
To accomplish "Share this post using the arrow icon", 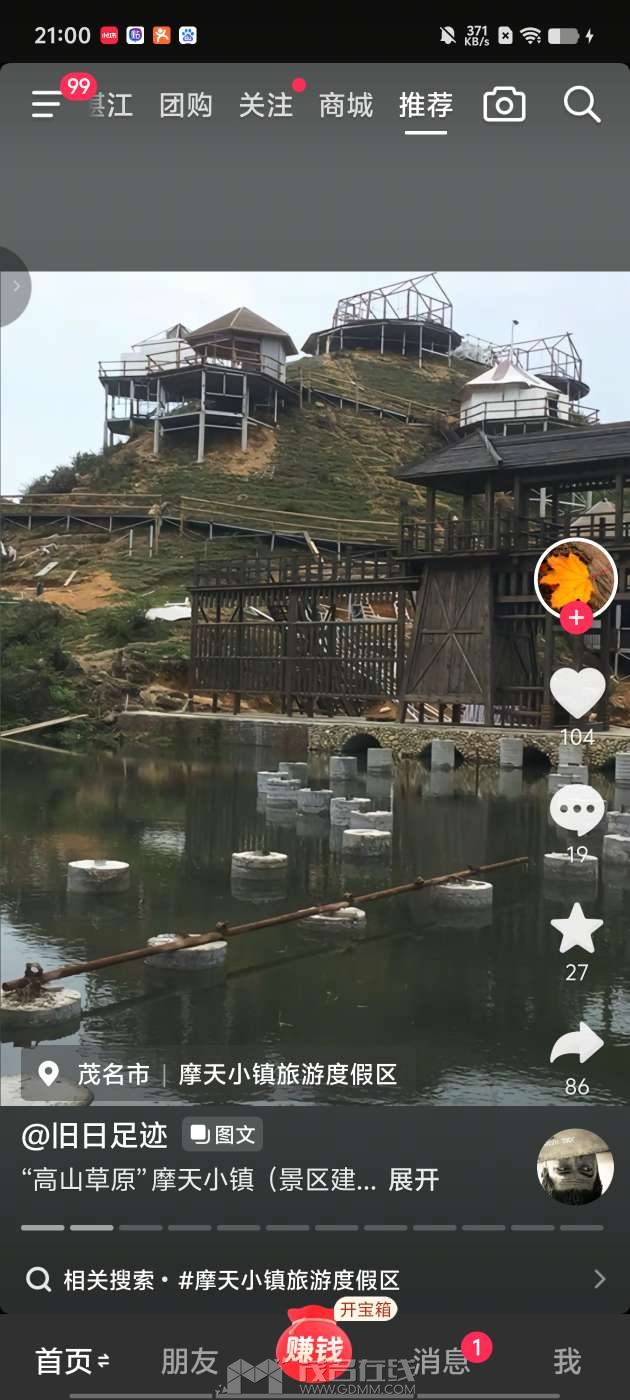I will (x=577, y=1044).
